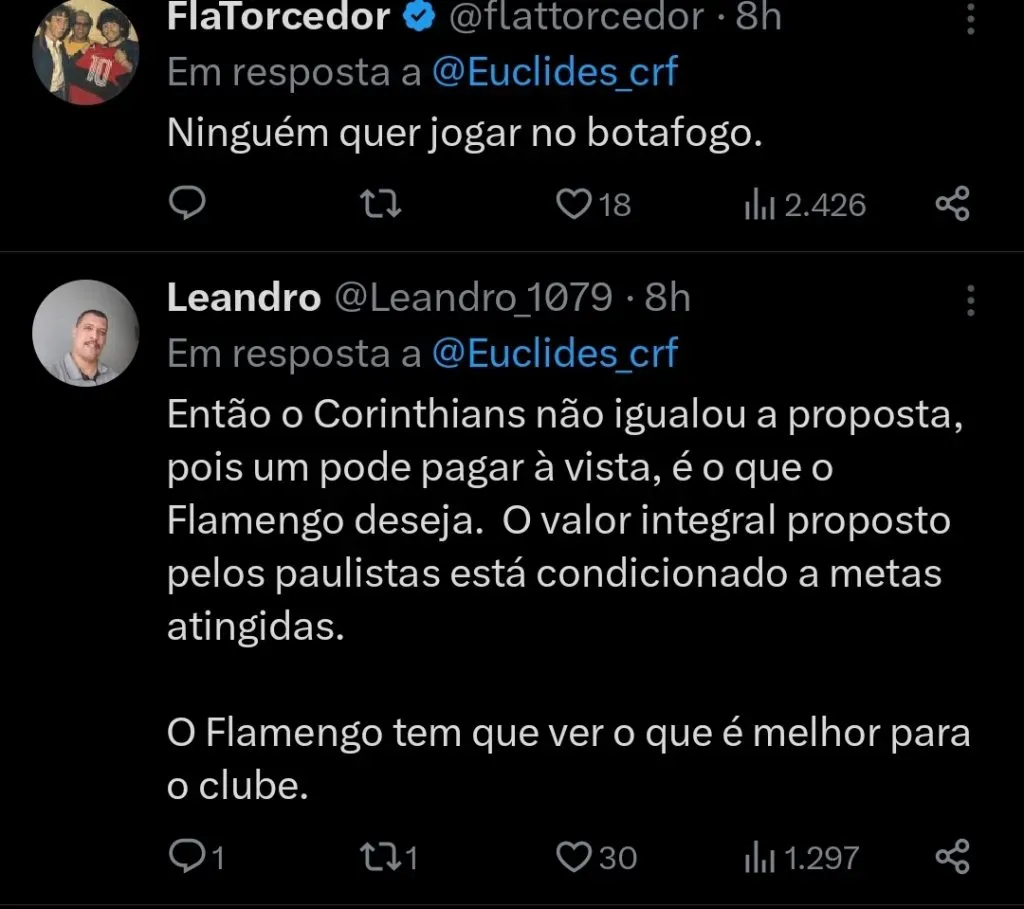1024x909 pixels.
Task: Repost FlaTorcedor's tweet
Action: coord(381,204)
